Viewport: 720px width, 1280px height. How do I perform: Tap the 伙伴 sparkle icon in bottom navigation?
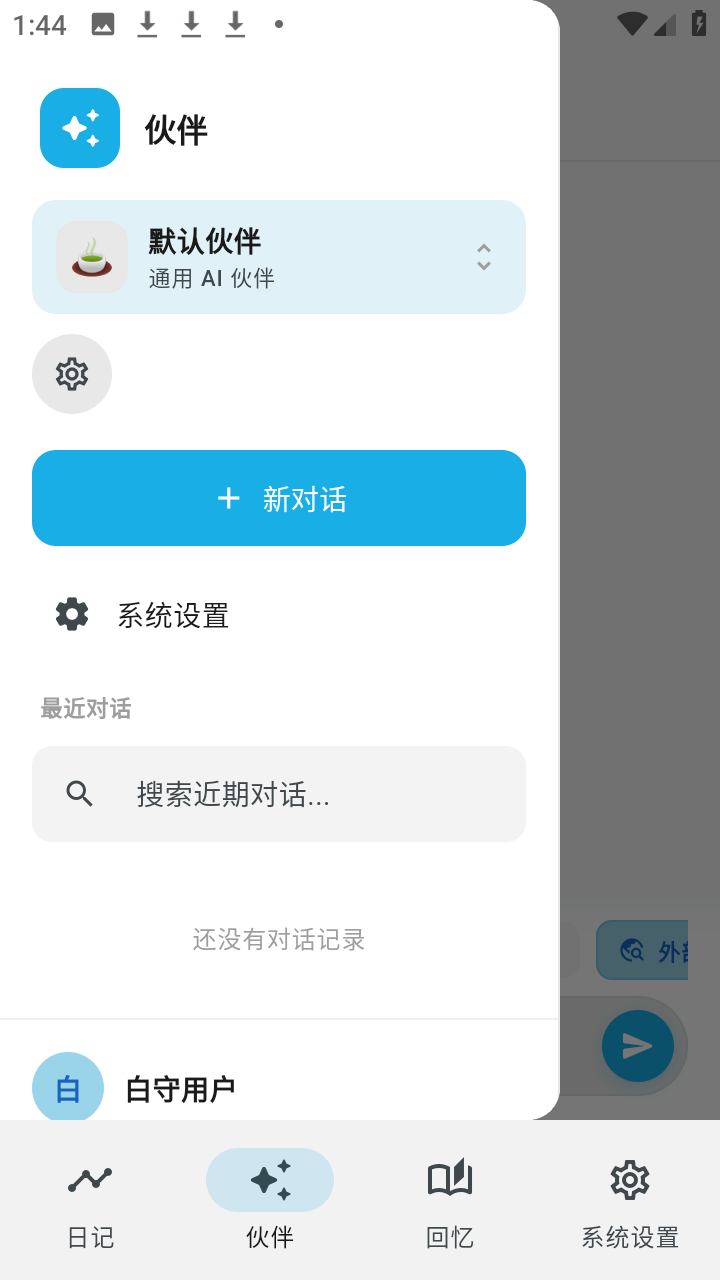(269, 1180)
